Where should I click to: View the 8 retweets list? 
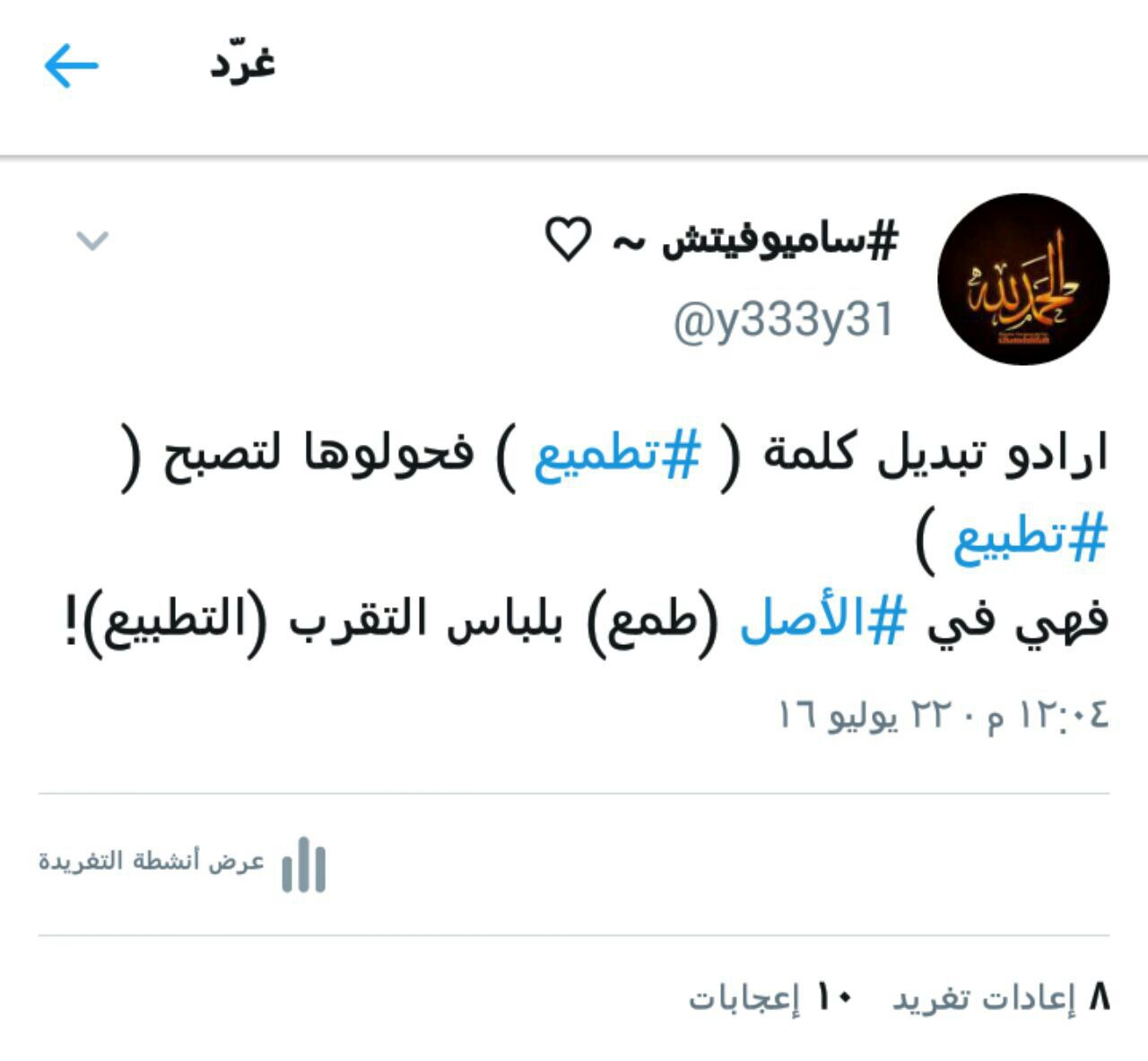[1001, 997]
